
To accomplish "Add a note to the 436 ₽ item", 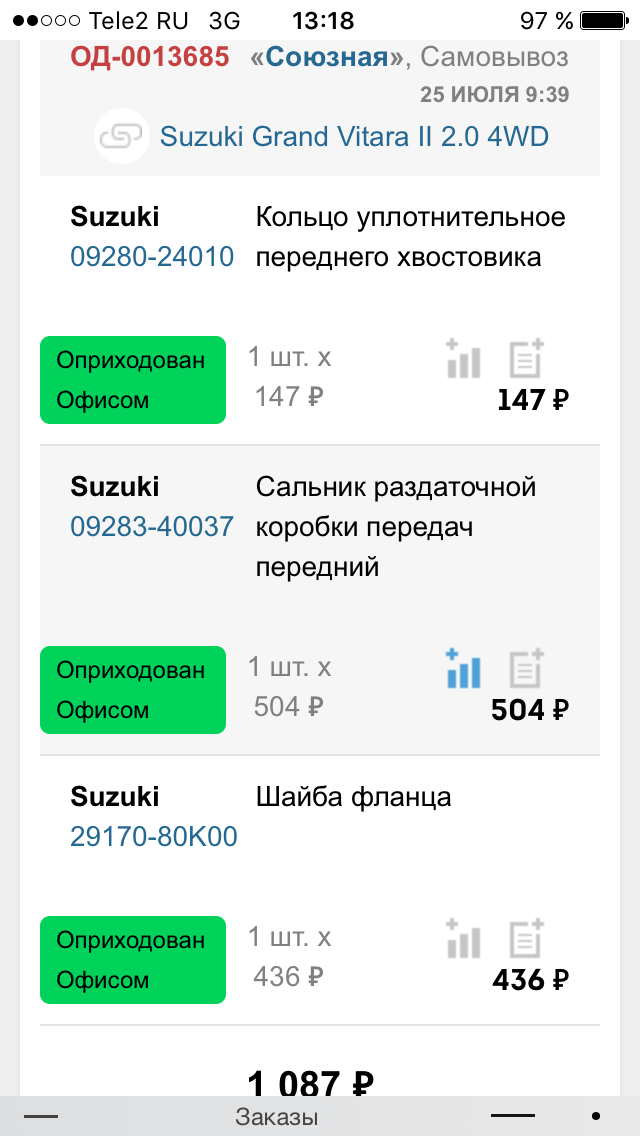I will coord(527,939).
